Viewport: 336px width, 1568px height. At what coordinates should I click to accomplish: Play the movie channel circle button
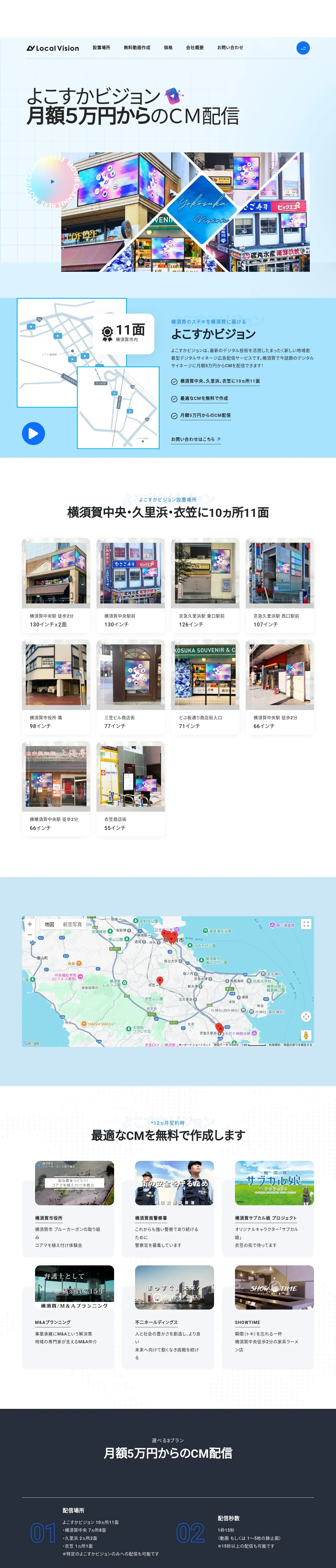(x=52, y=181)
